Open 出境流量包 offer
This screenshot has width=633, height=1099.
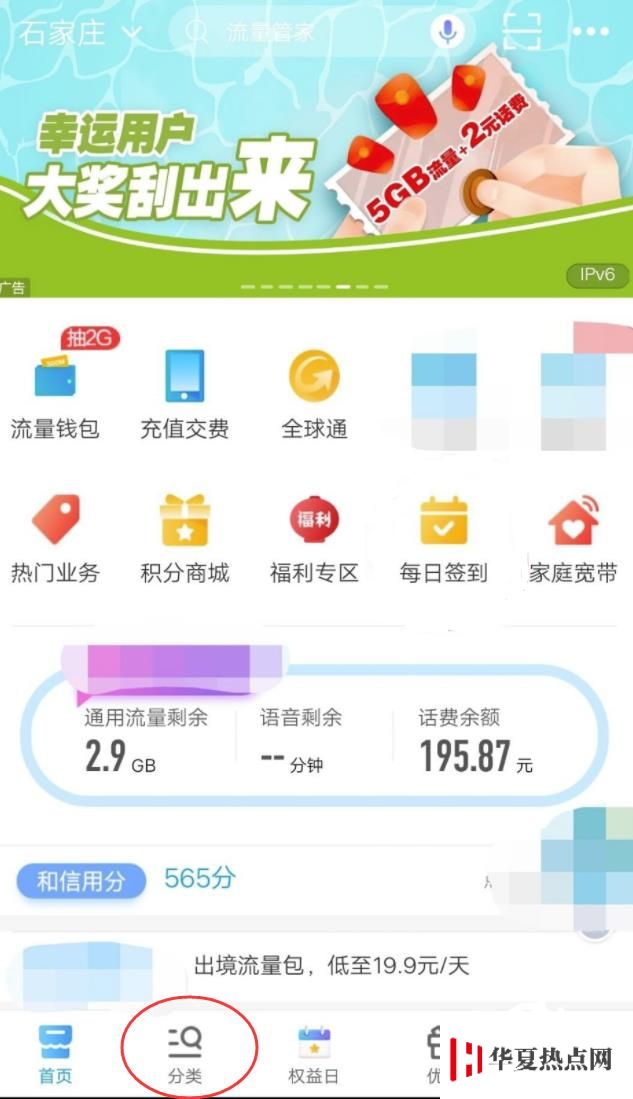[x=330, y=966]
